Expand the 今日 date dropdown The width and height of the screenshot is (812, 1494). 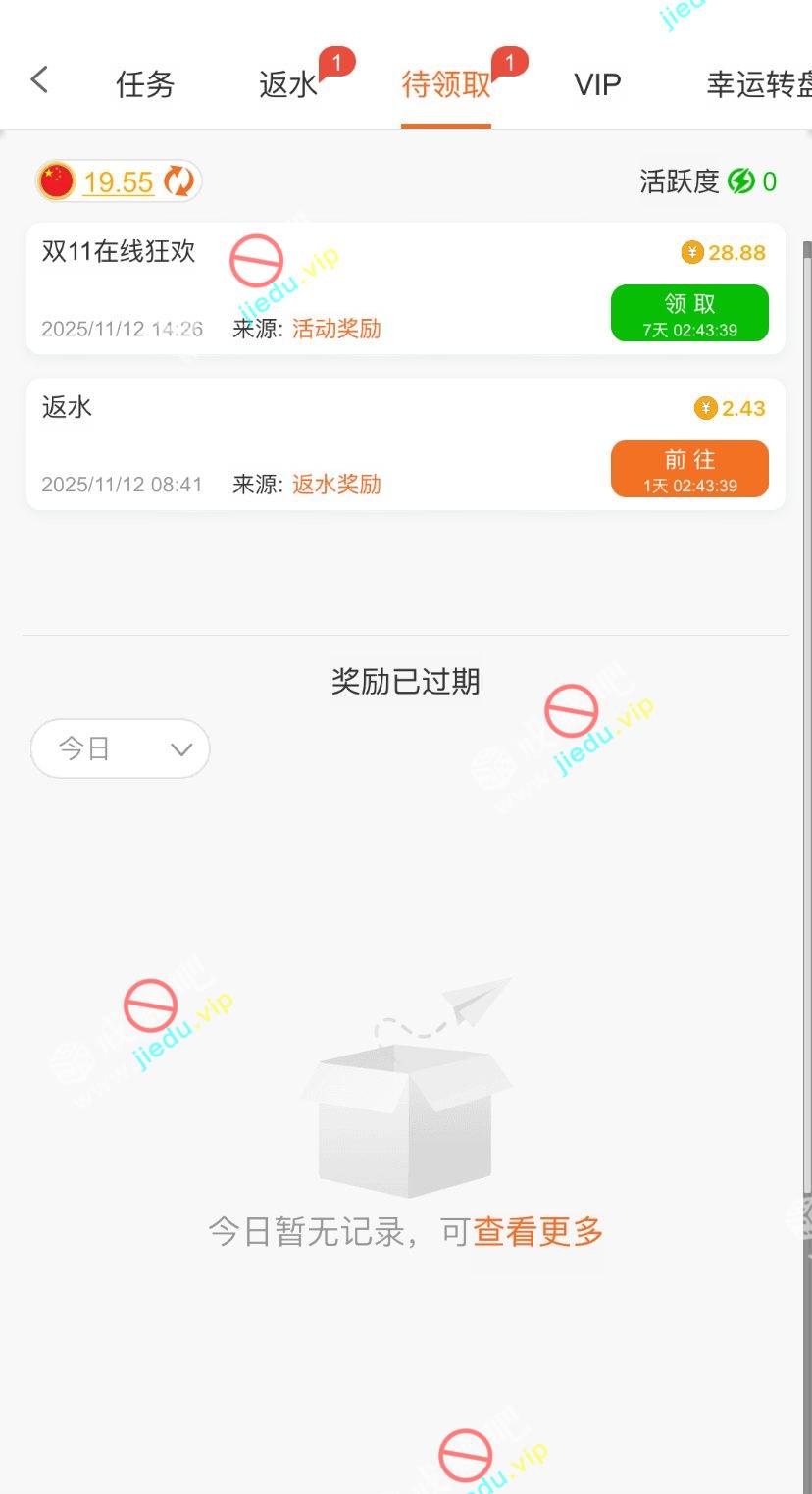pos(121,749)
